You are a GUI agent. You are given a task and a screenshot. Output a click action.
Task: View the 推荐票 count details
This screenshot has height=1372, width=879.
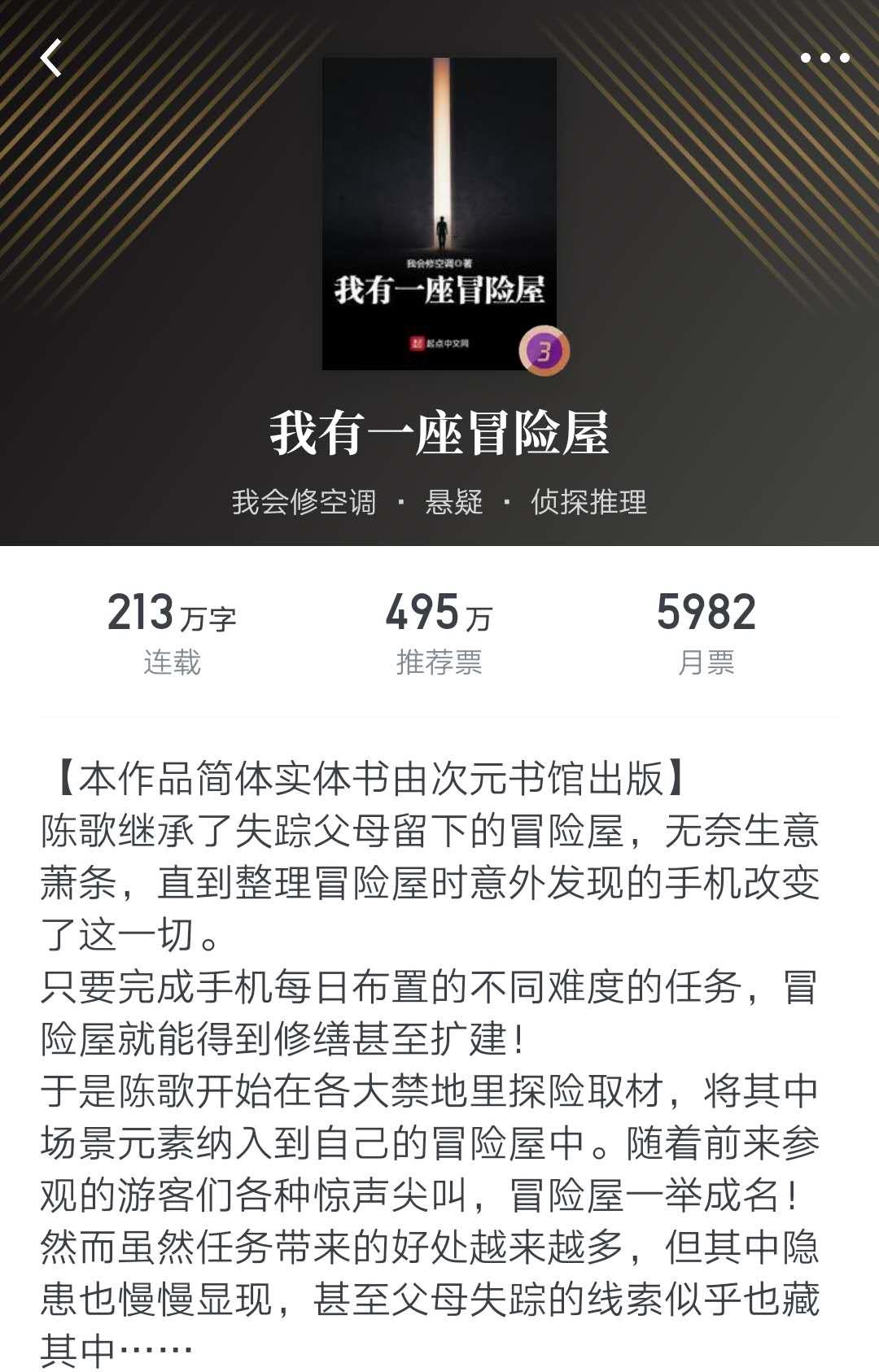pos(439,635)
